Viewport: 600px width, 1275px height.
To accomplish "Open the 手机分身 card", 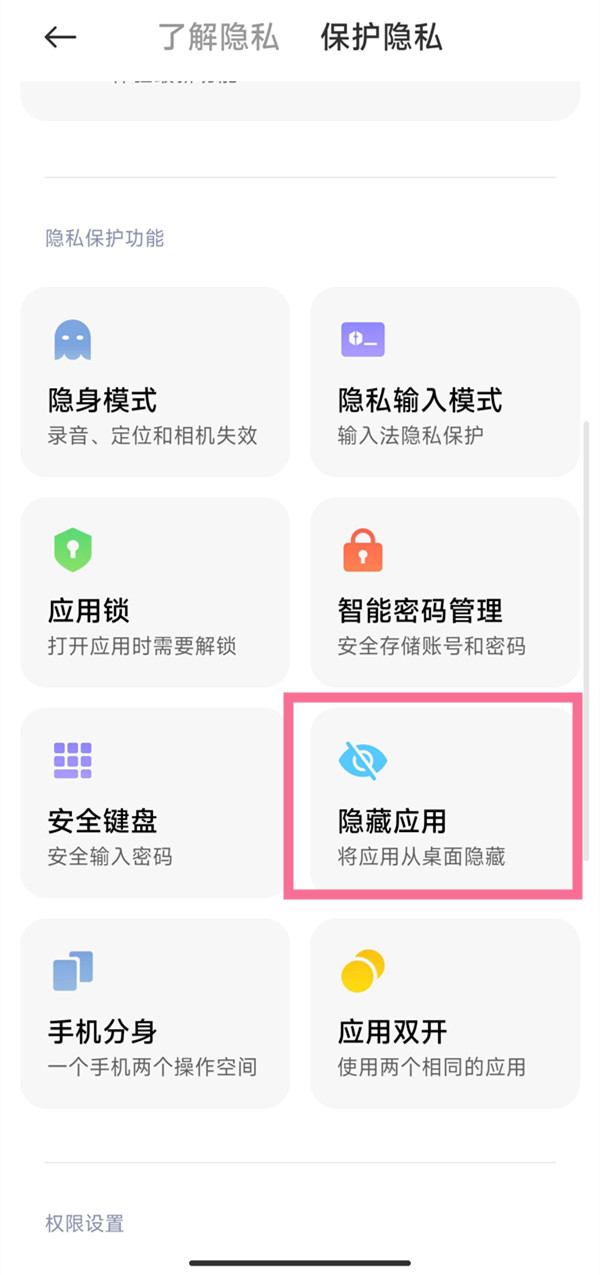I will (x=155, y=1012).
